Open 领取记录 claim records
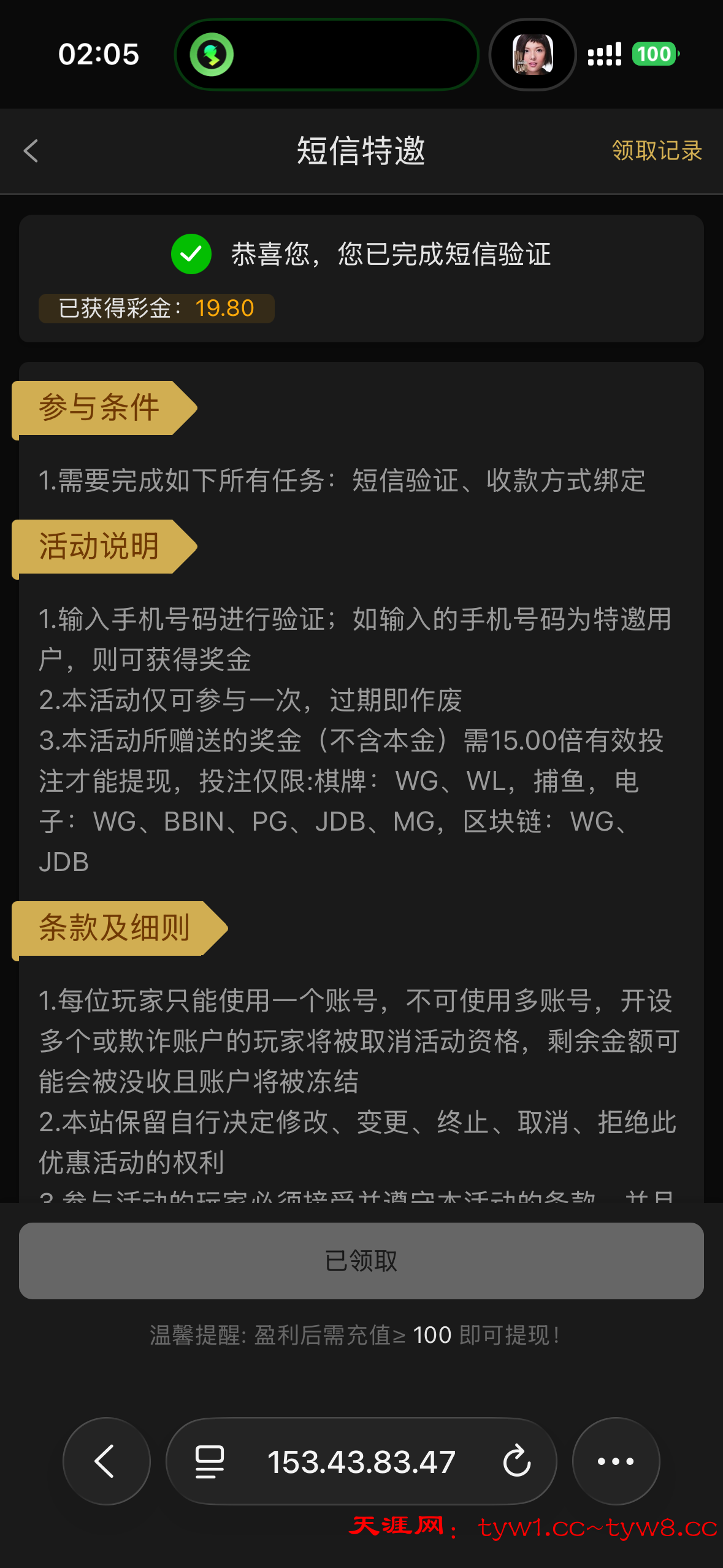This screenshot has width=723, height=1568. click(x=656, y=151)
